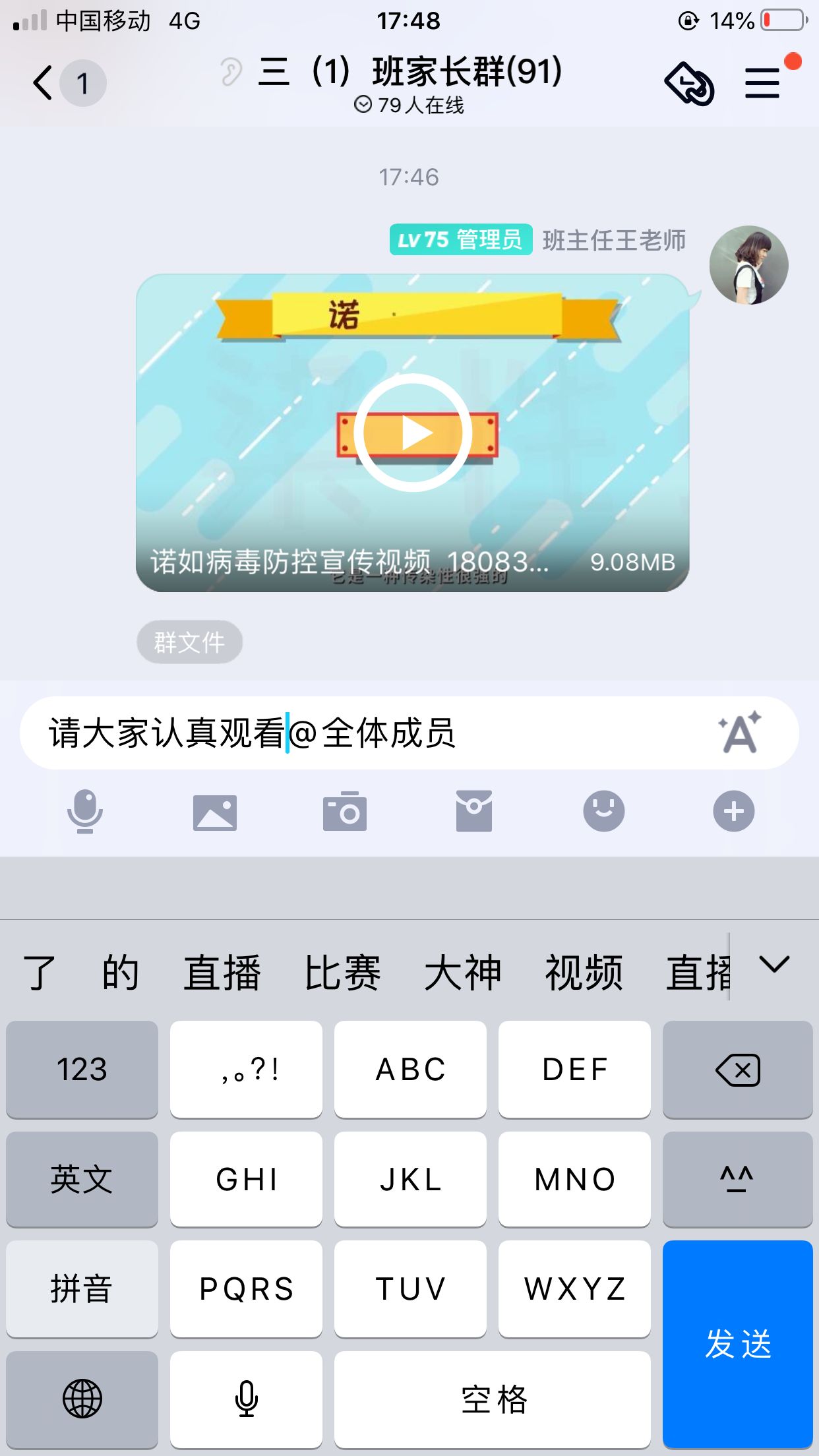Open the group menu icon
The height and width of the screenshot is (1456, 819).
tap(762, 84)
